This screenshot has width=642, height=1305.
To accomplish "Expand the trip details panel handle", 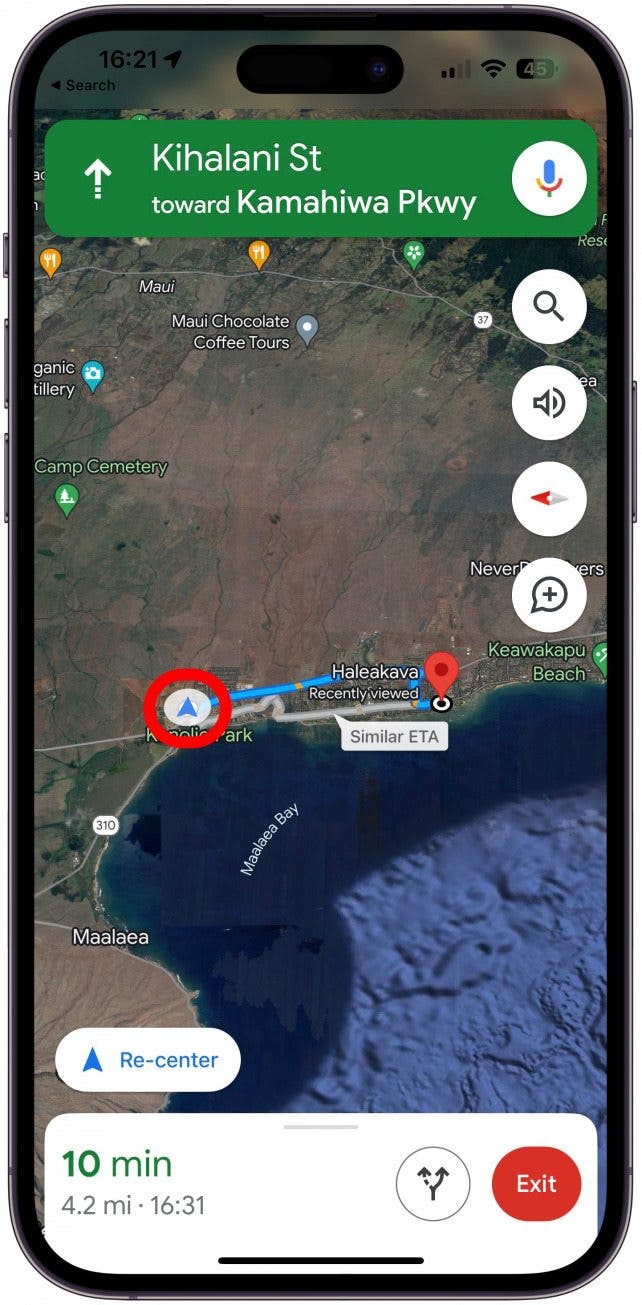I will [x=320, y=1126].
